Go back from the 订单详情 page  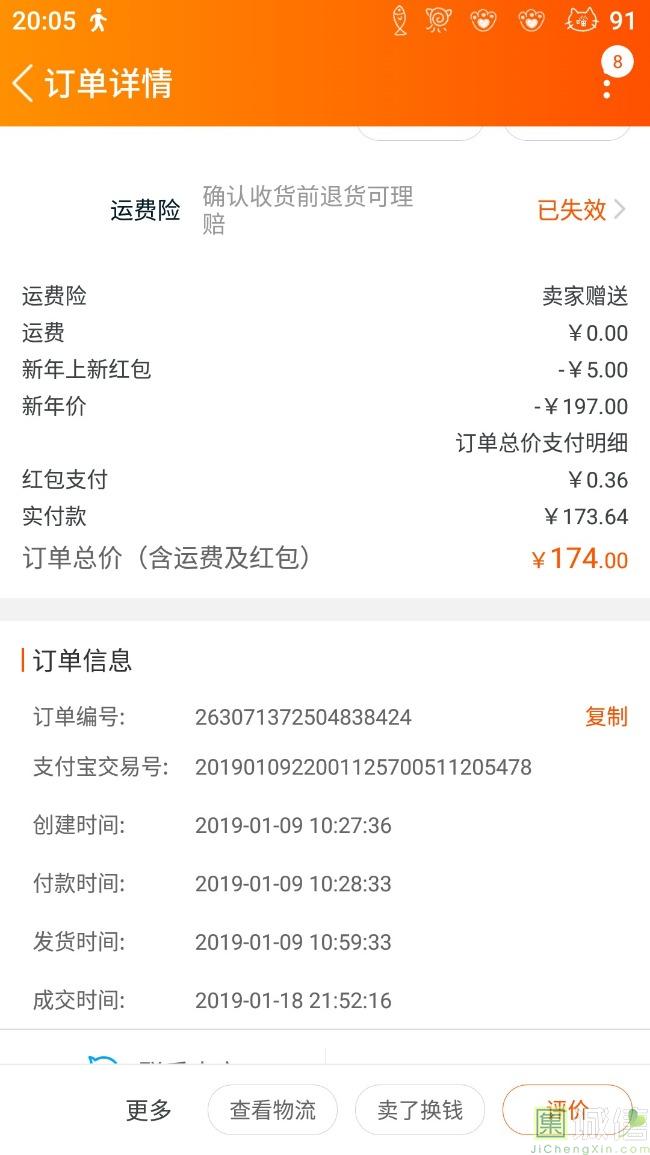click(24, 82)
